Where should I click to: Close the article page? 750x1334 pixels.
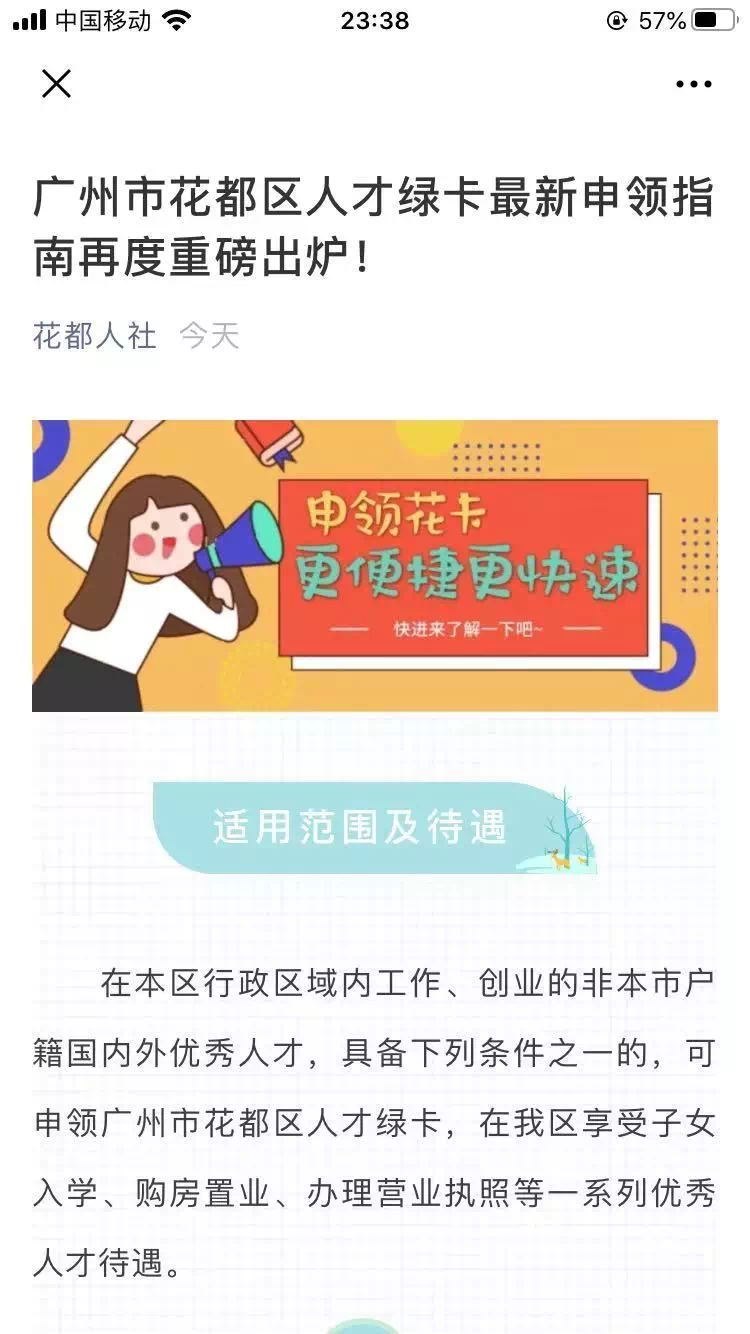(x=56, y=84)
